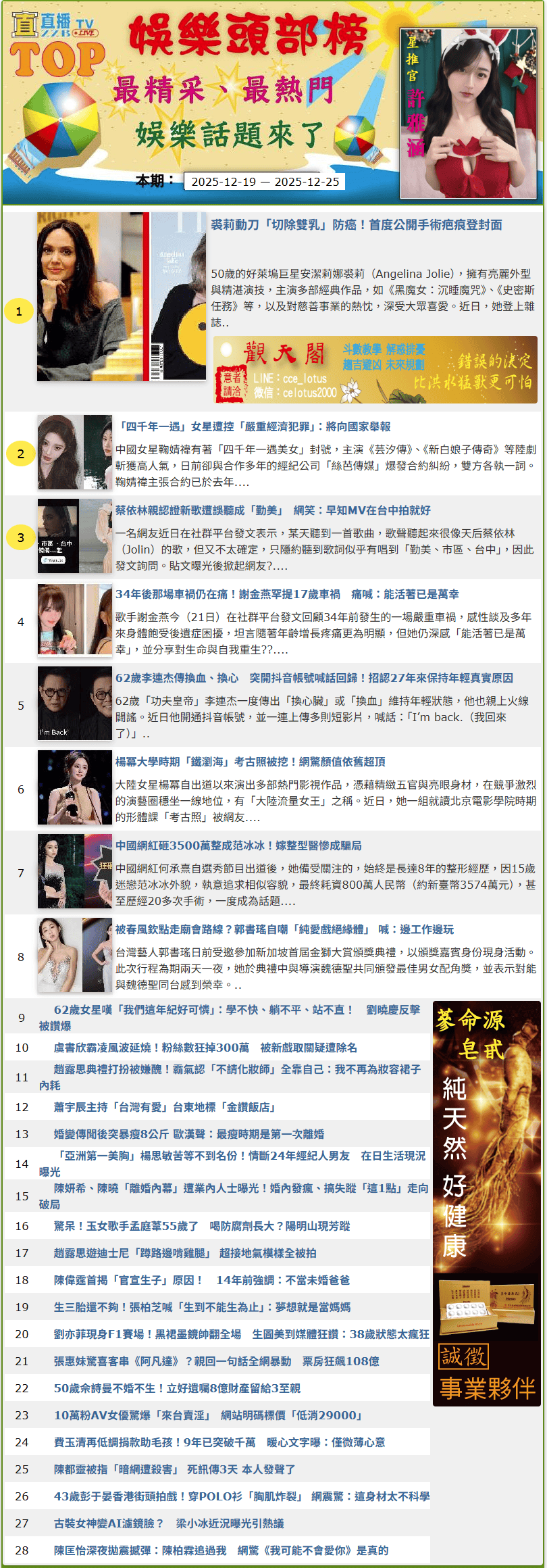Open the Angelina Jolie surgery scar cover story

tap(356, 224)
